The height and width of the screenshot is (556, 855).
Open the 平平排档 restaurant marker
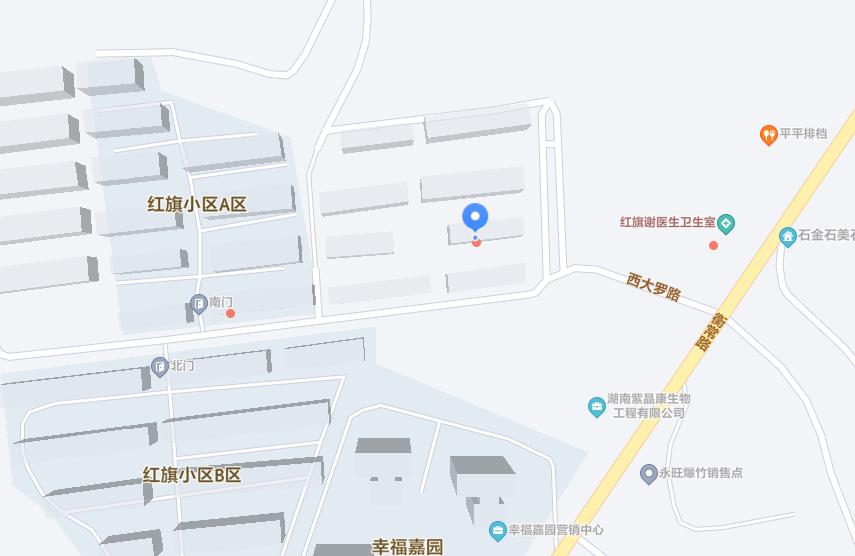pyautogui.click(x=768, y=134)
